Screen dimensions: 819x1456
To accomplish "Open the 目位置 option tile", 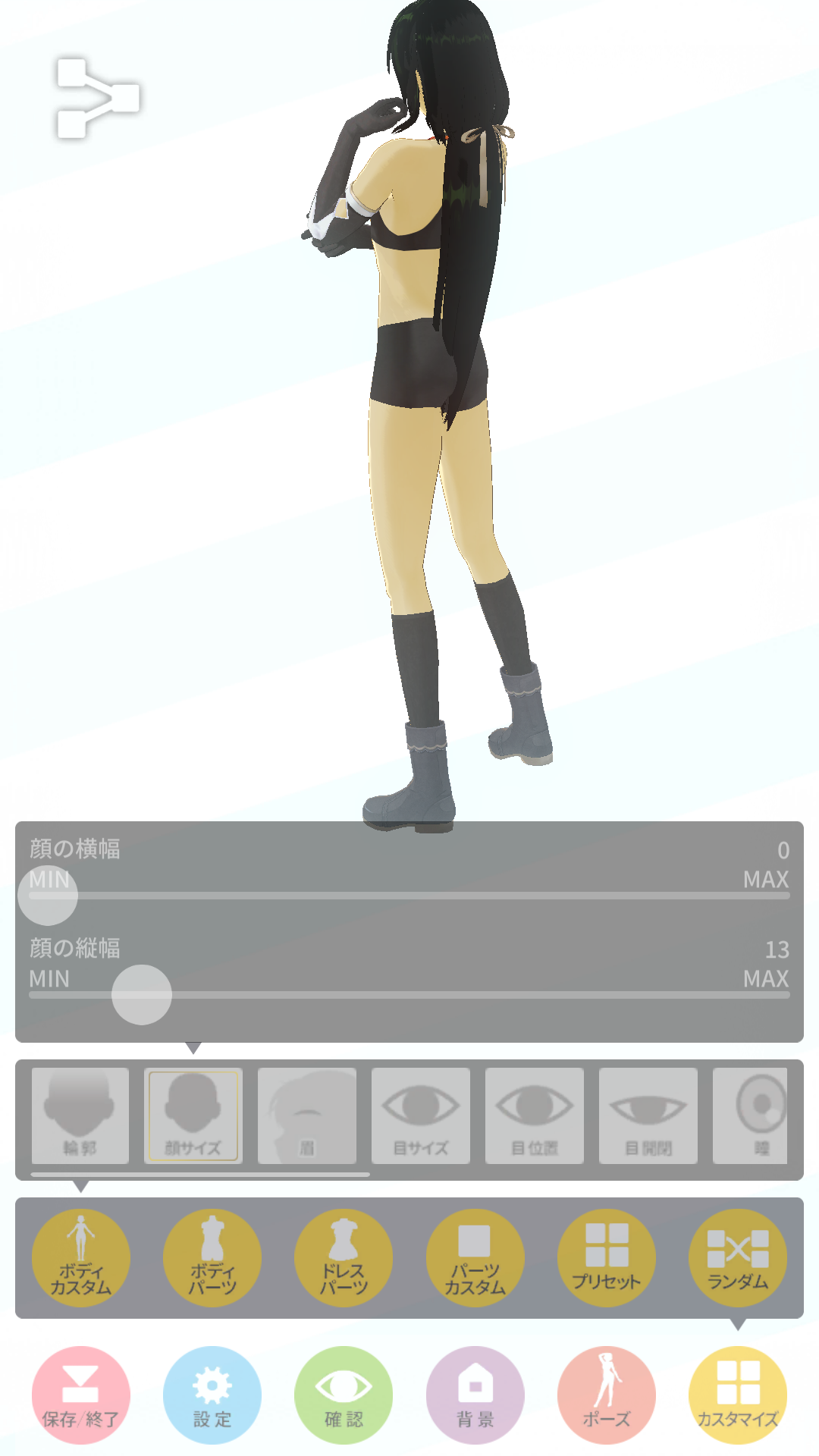I will coord(535,1116).
